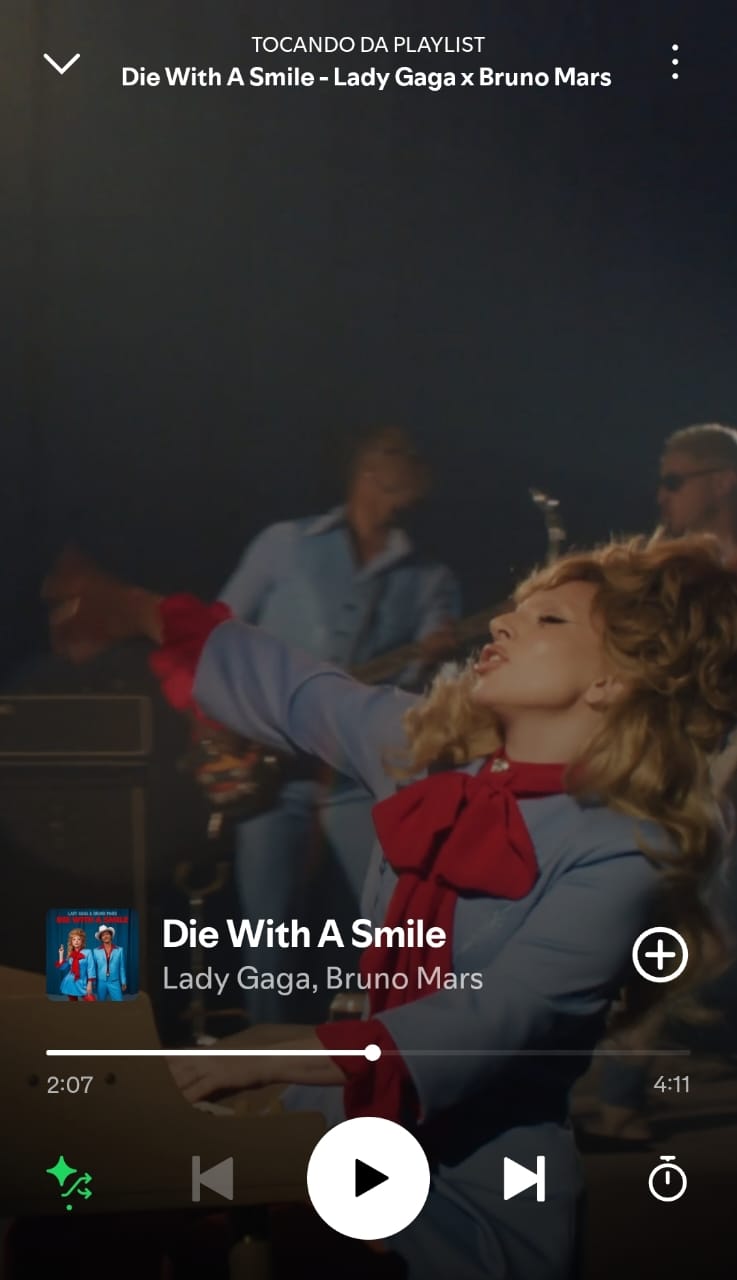Skip to the next track
This screenshot has width=737, height=1280.
[524, 1177]
